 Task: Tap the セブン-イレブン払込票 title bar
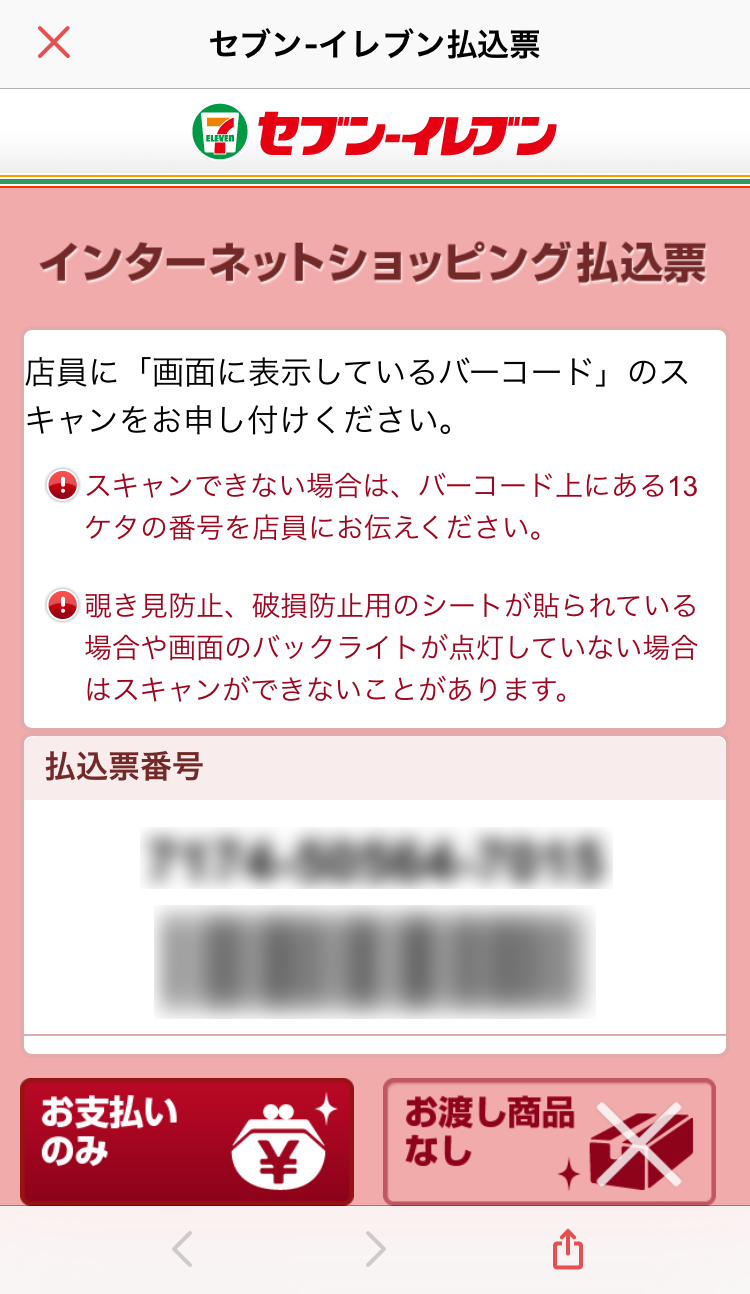point(375,43)
